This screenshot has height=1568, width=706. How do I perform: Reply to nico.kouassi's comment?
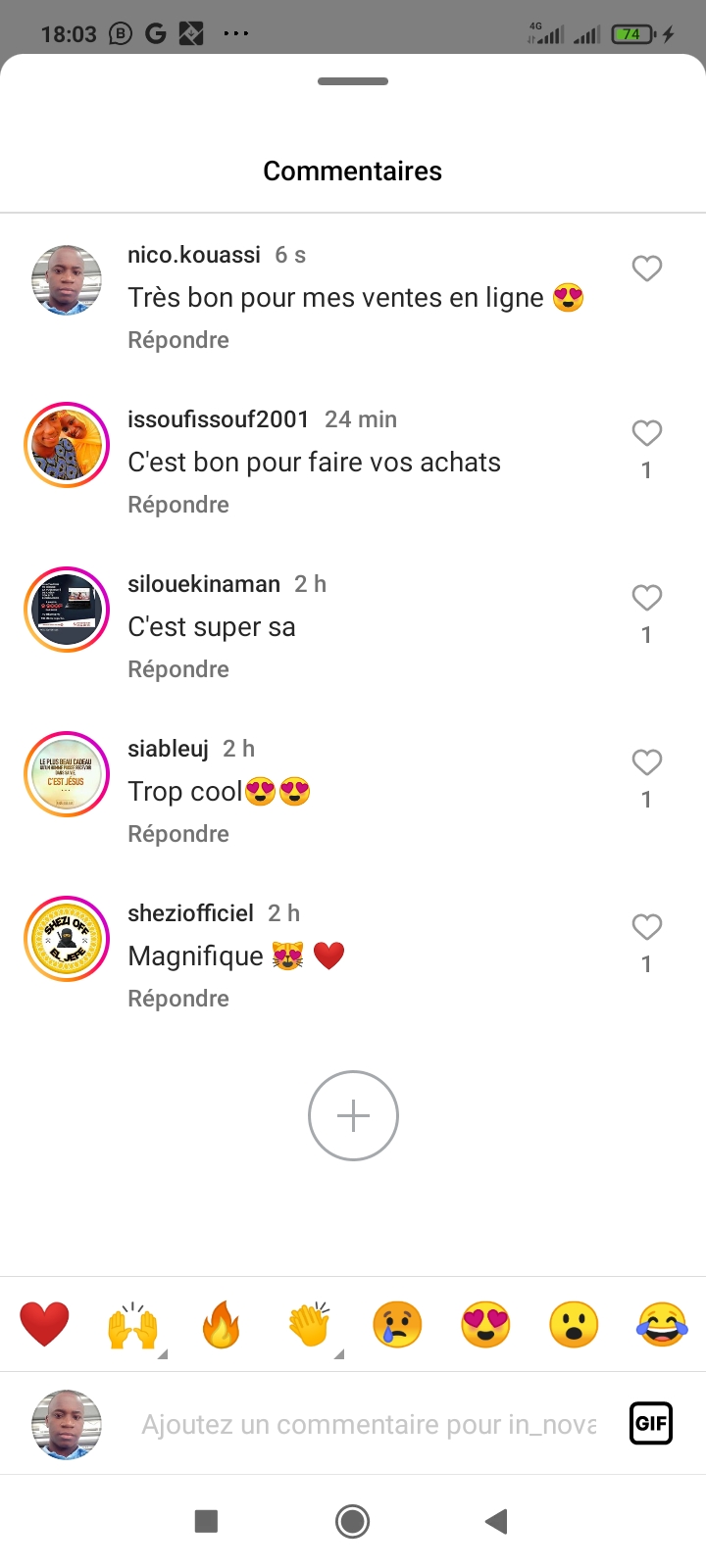click(178, 340)
